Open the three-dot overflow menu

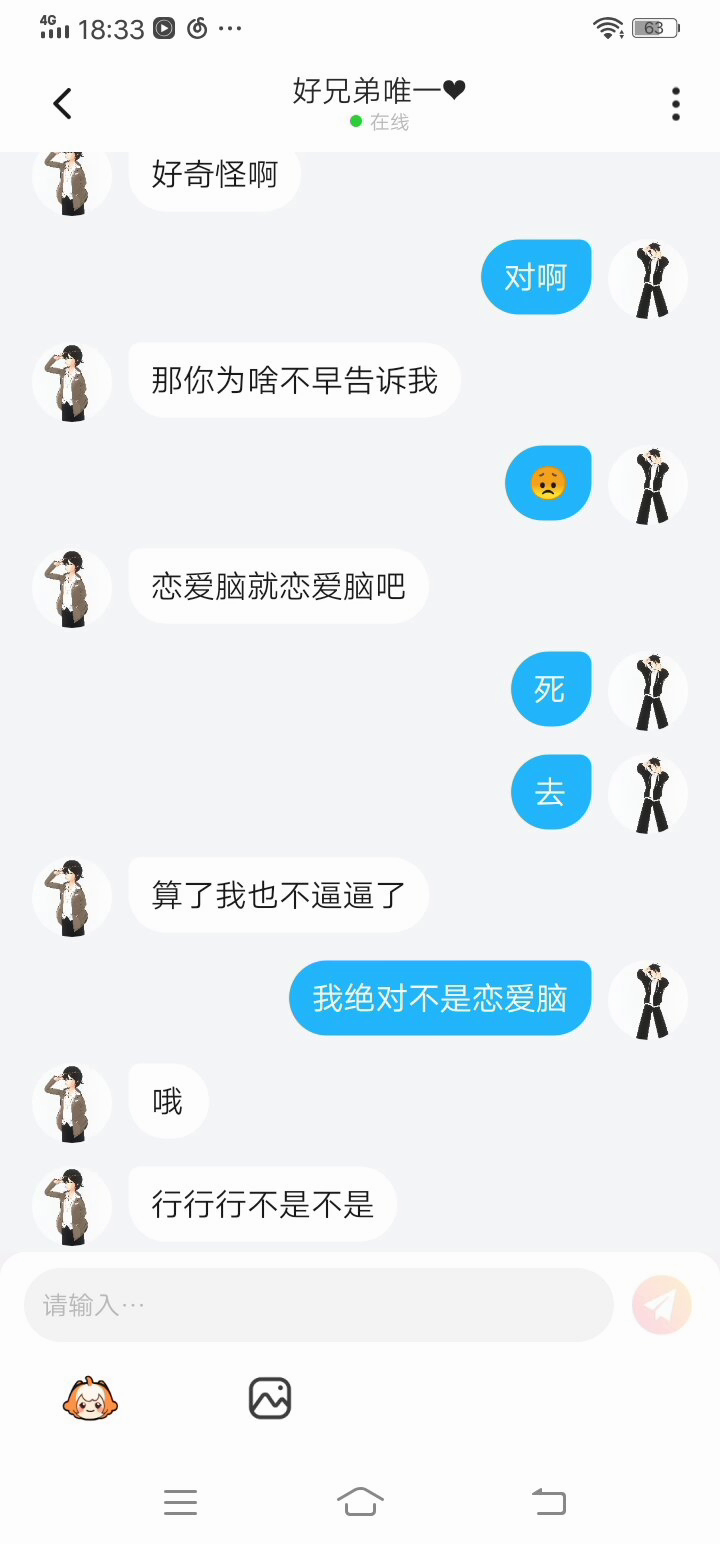676,104
